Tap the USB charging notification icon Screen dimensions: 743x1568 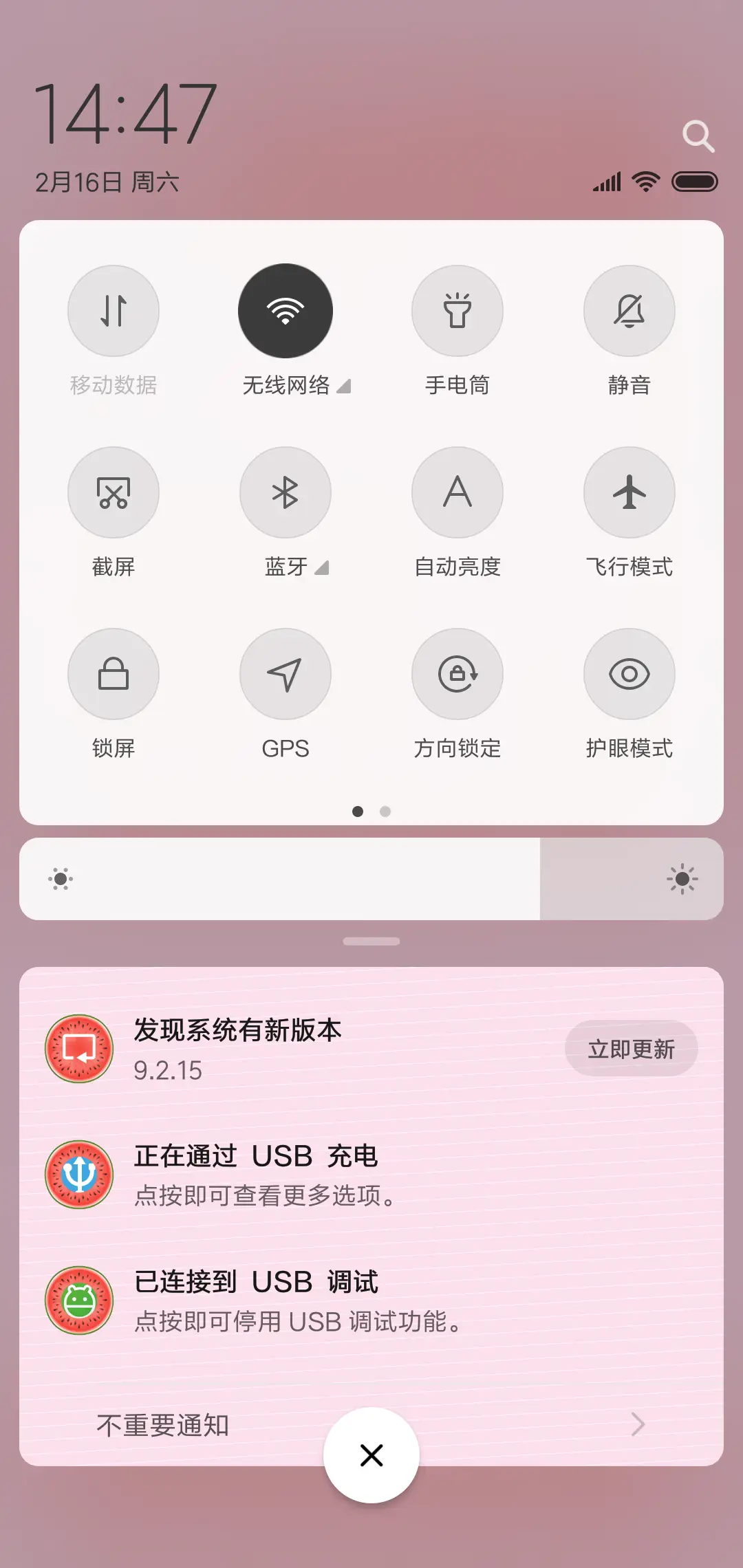[78, 1174]
